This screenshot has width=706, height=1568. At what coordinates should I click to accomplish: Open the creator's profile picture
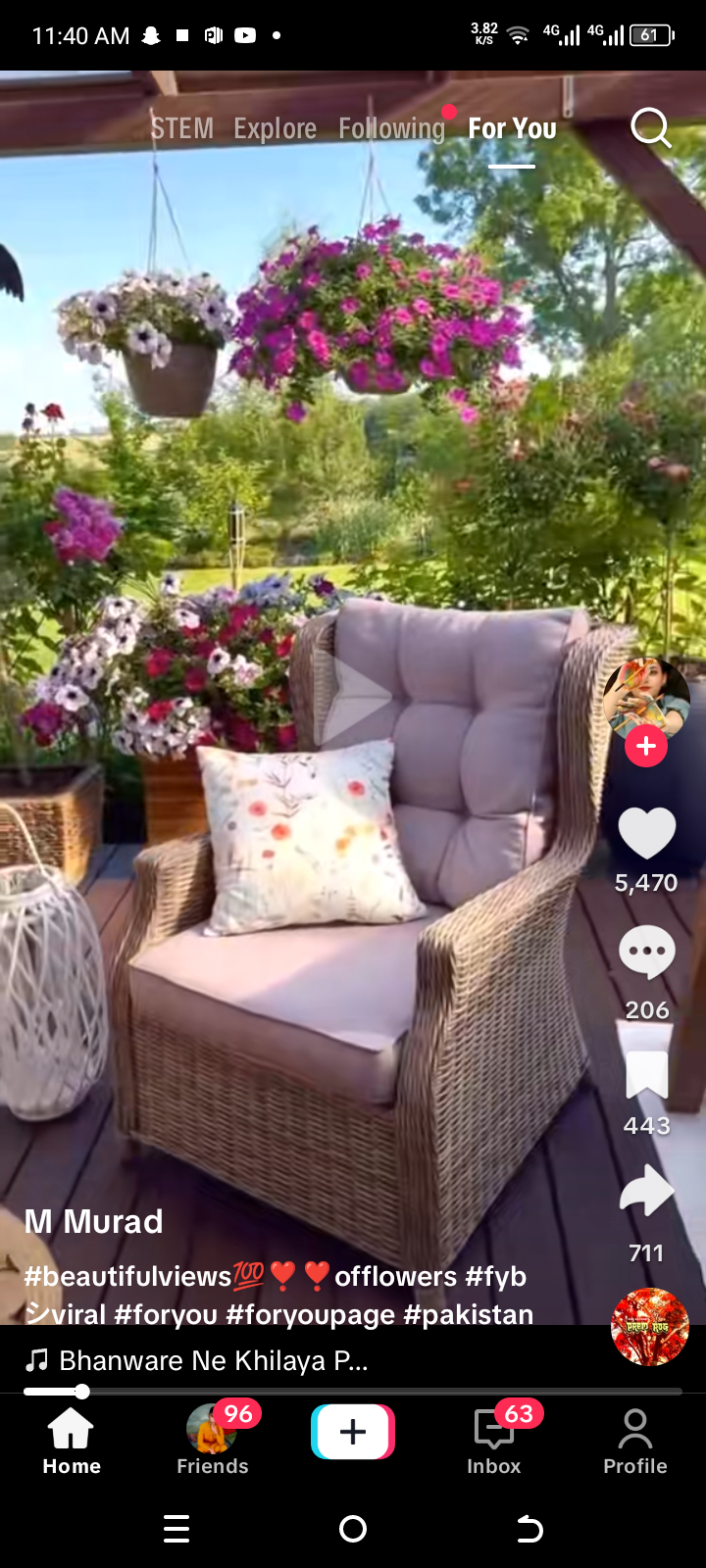tap(646, 694)
